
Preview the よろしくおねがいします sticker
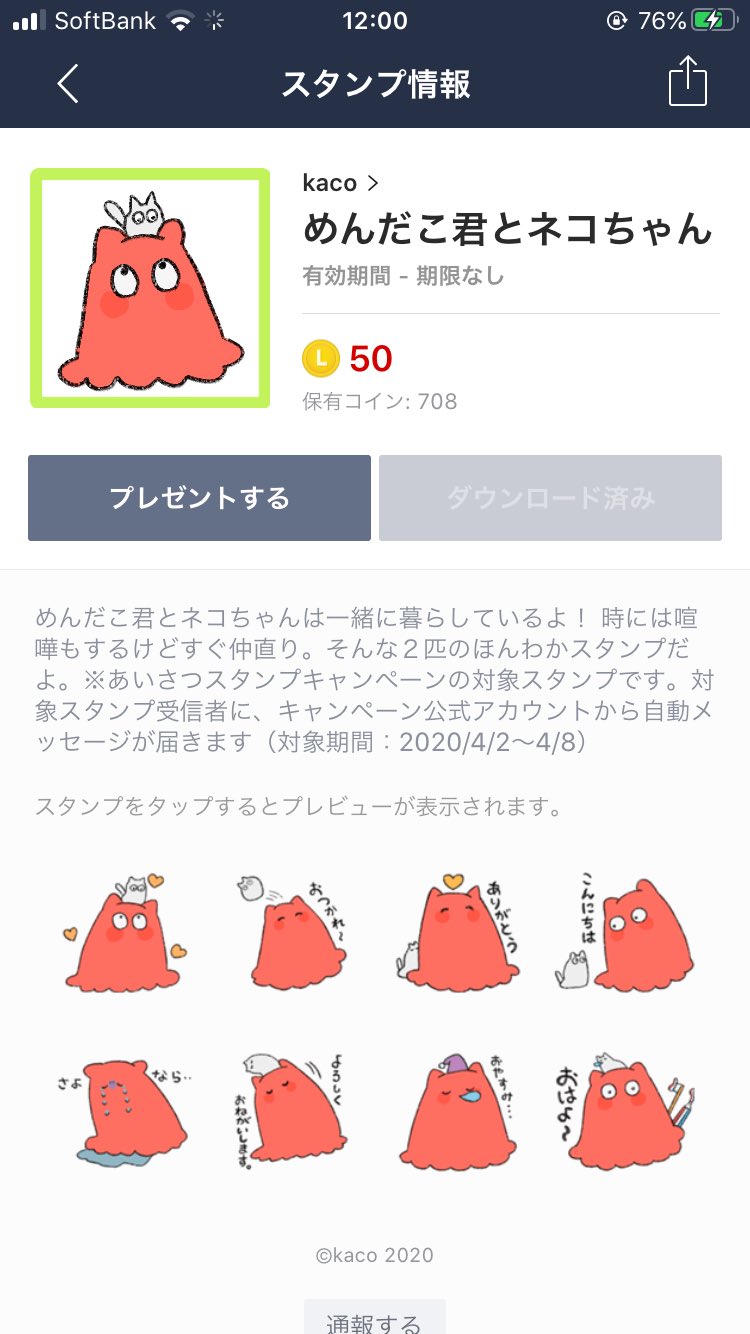pos(296,1105)
